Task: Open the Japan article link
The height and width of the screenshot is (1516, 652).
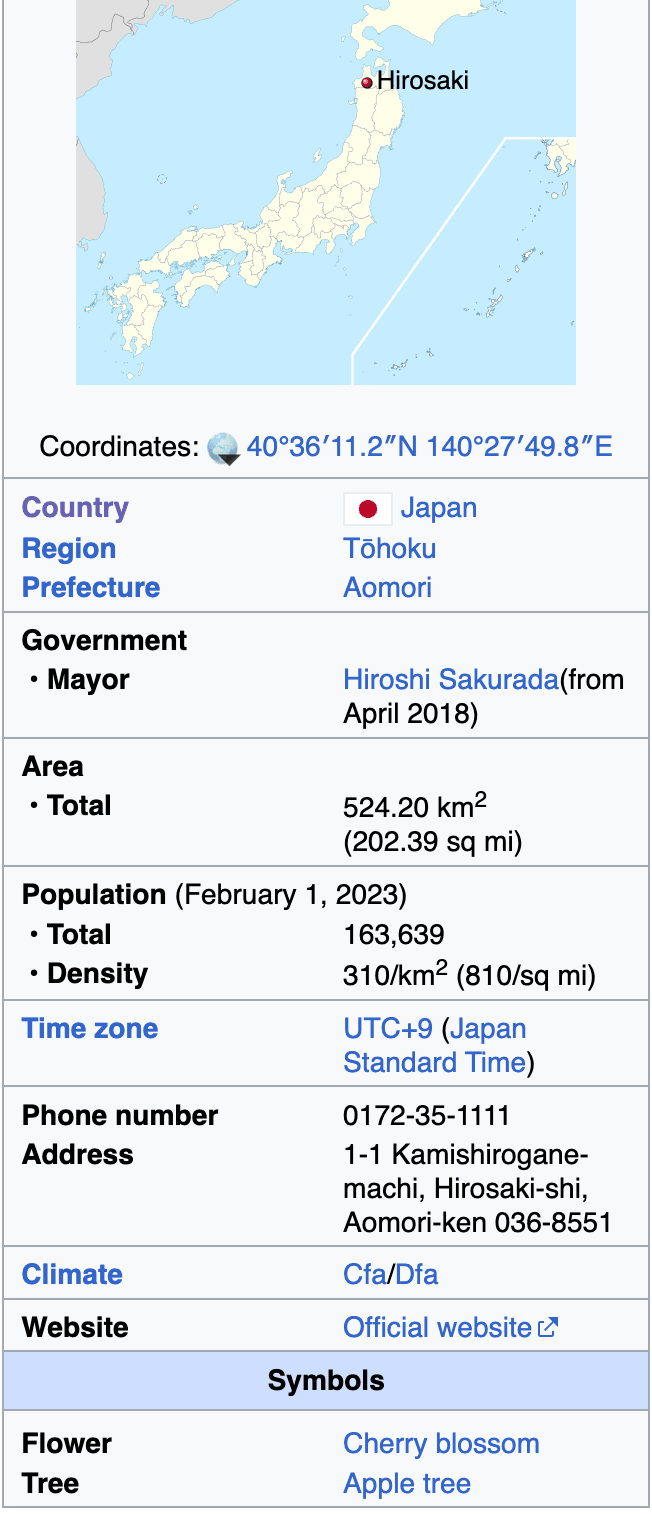Action: point(438,507)
